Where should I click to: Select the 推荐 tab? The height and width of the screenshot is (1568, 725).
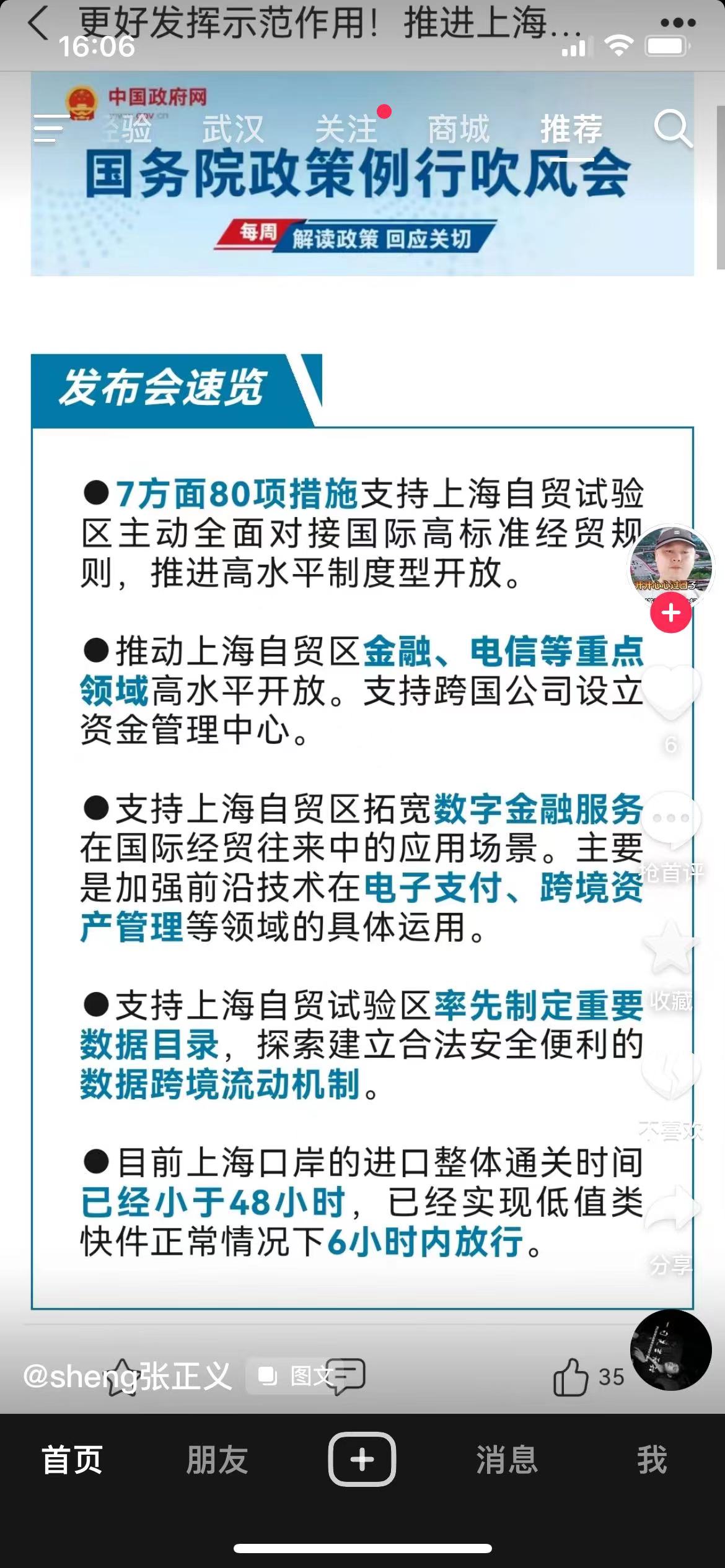pos(571,129)
